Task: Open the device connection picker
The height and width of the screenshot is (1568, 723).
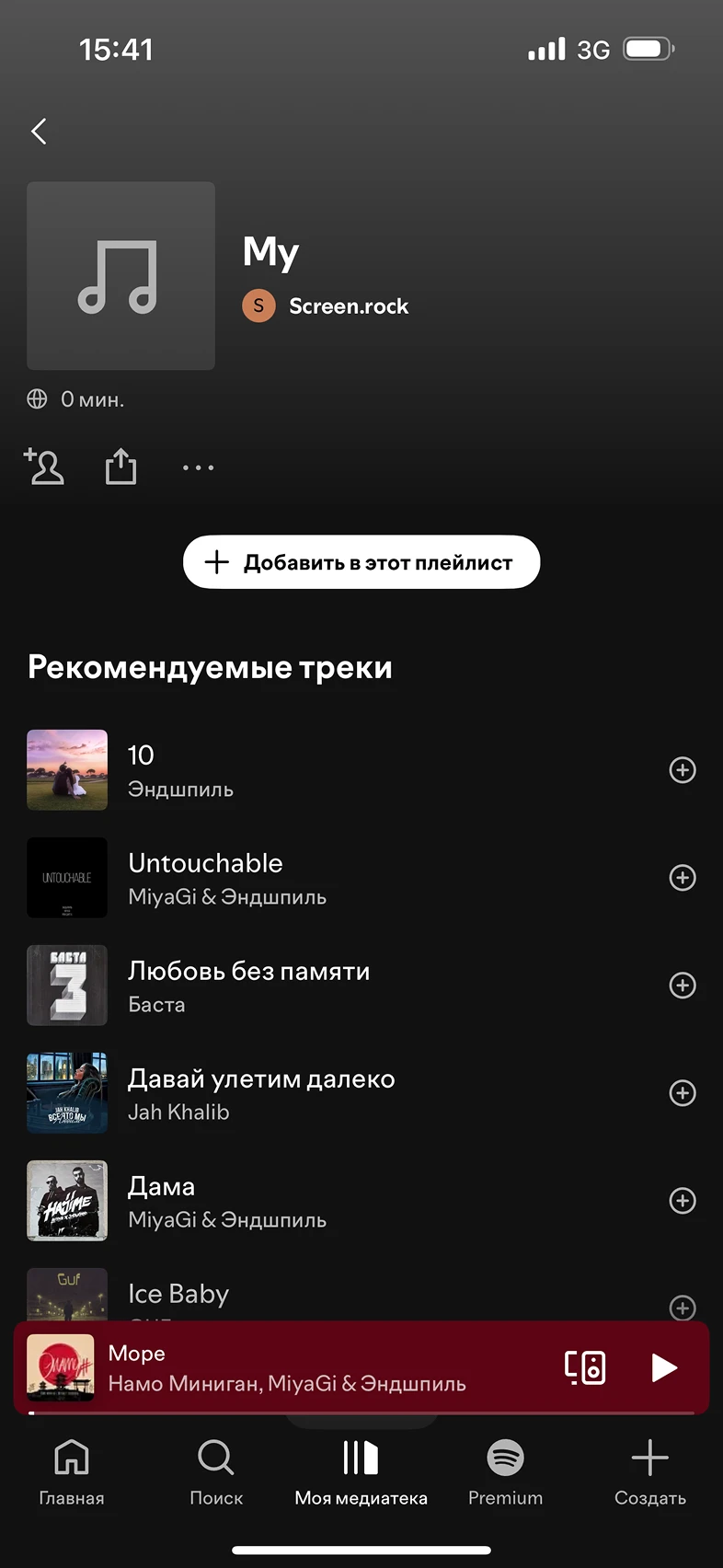Action: (x=585, y=1367)
